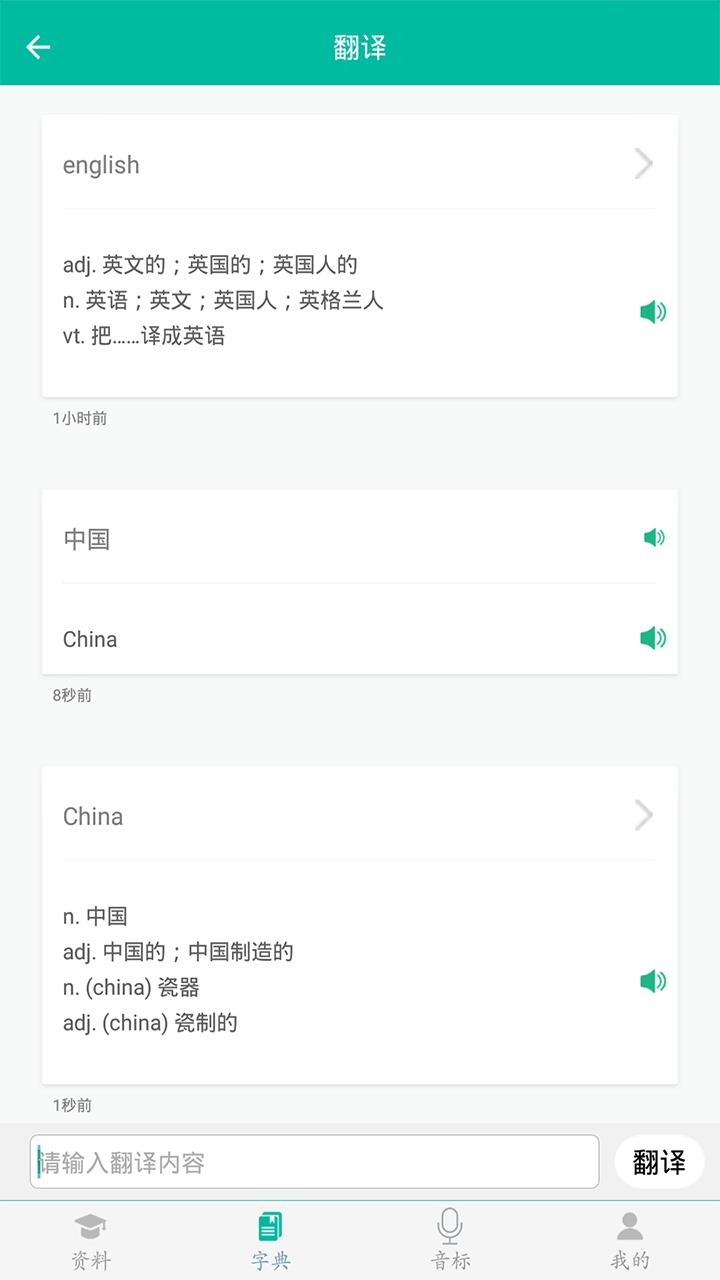Play pronunciation of the english definitions

(x=653, y=312)
